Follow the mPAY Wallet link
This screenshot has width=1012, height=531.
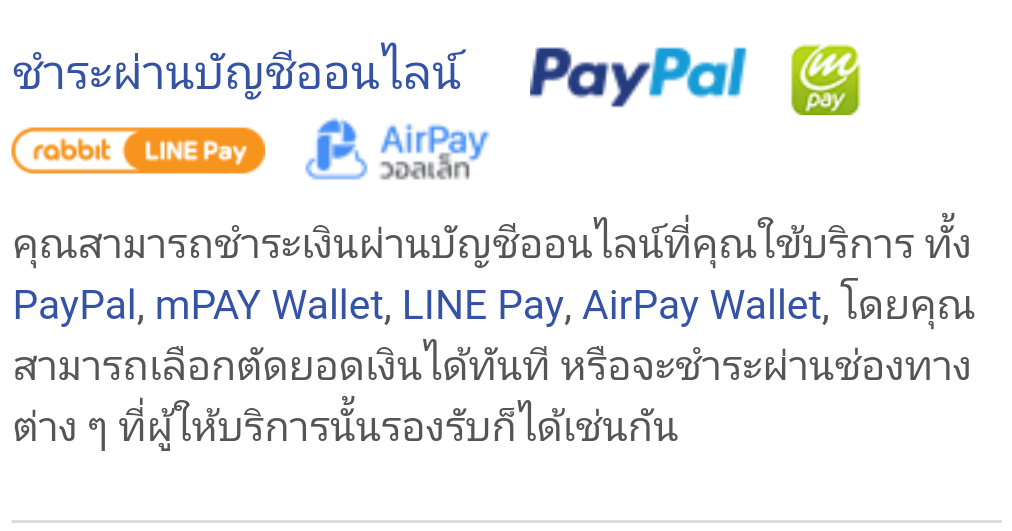point(269,306)
